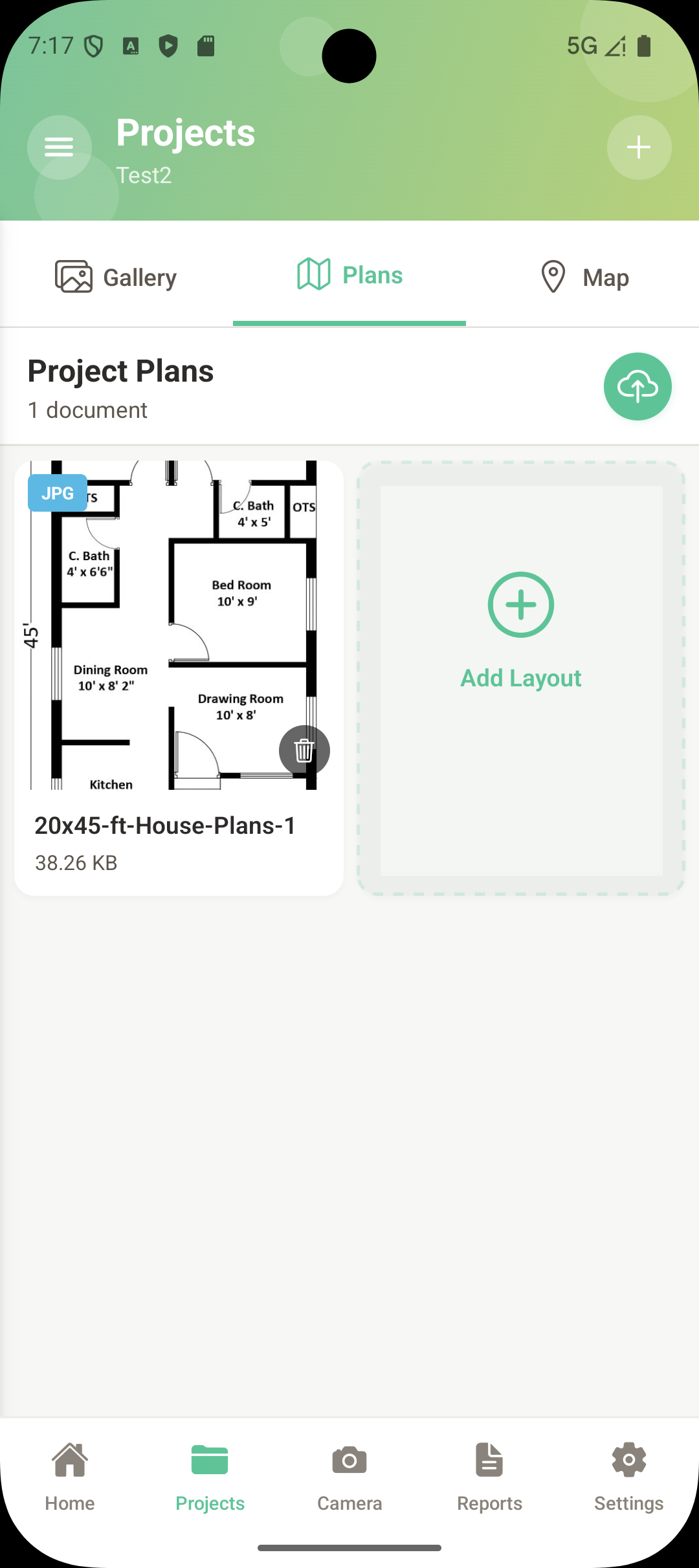Tap the plus icon to create a project
Image resolution: width=699 pixels, height=1568 pixels.
click(x=639, y=147)
